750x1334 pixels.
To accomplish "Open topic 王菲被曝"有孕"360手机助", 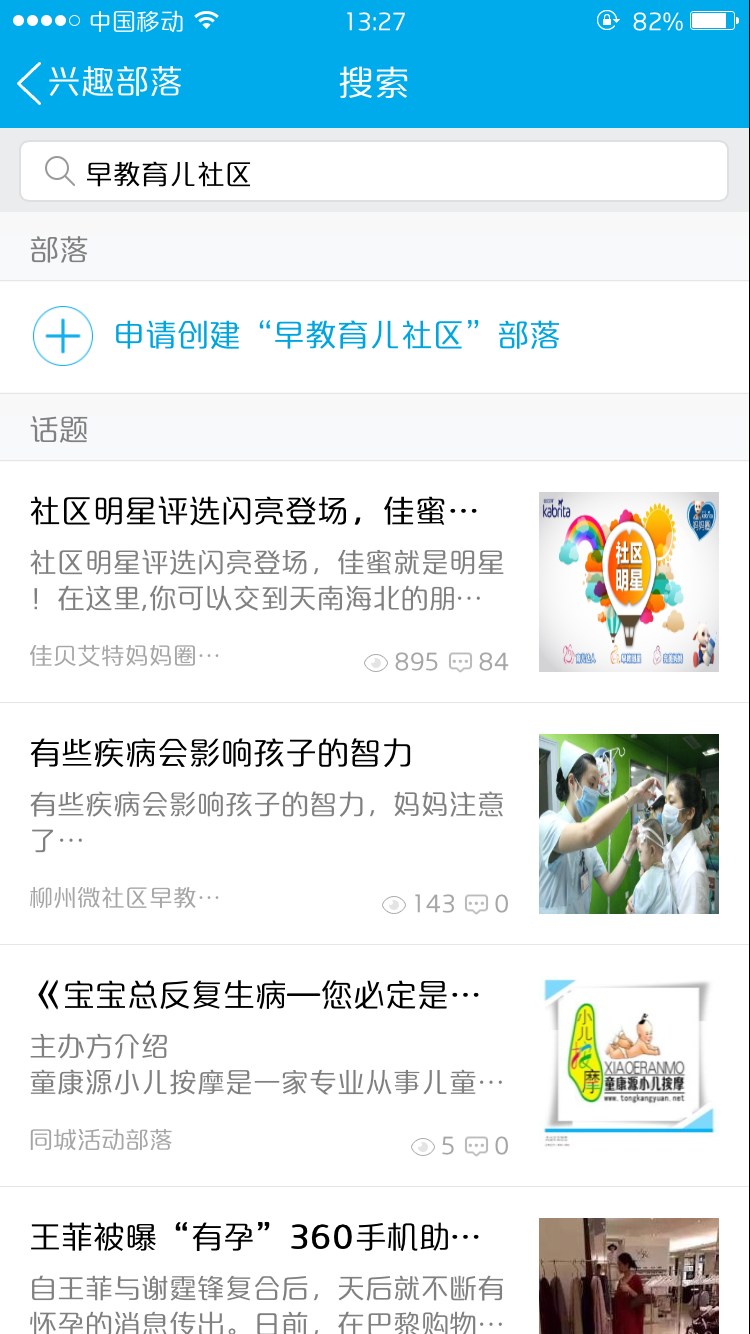I will (x=270, y=1268).
